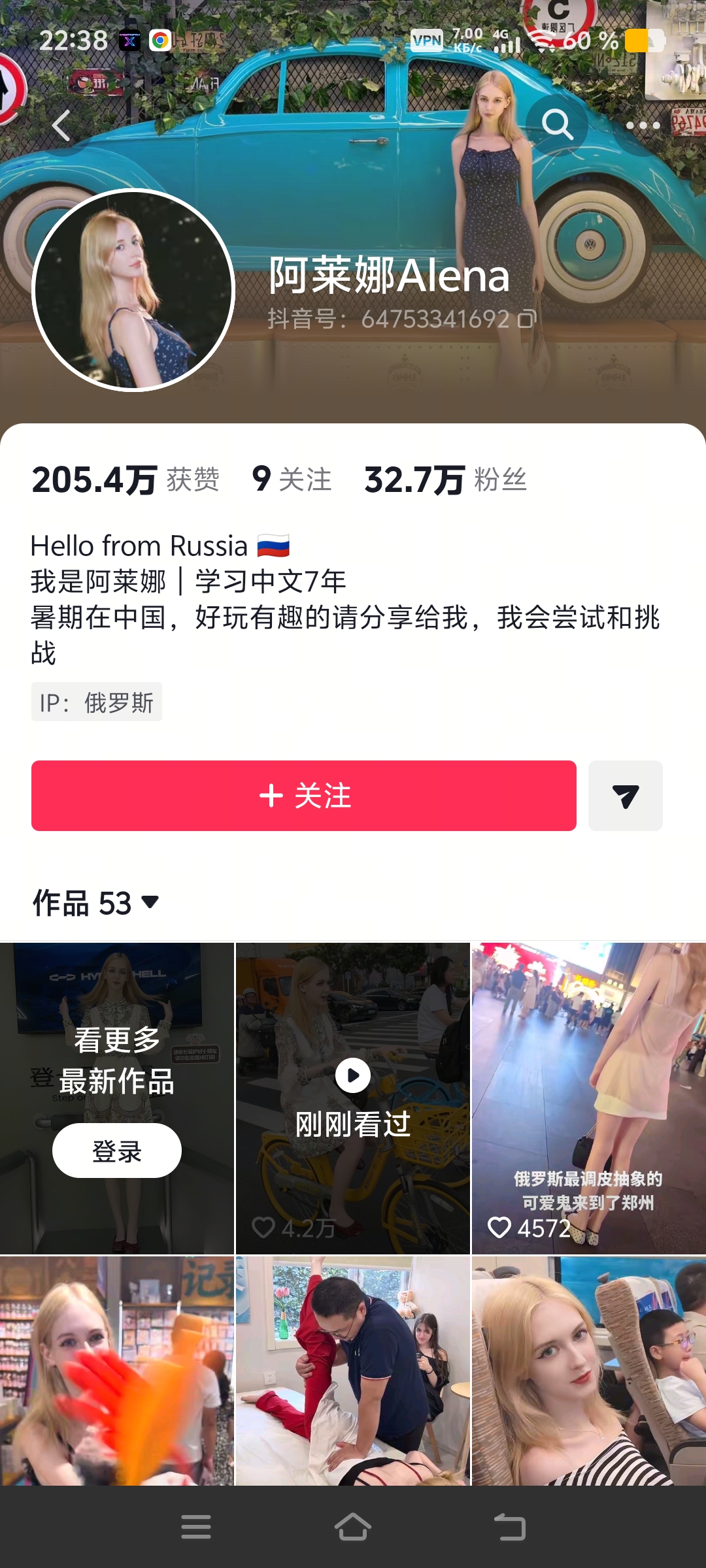706x1568 pixels.
Task: Open the train seat selfie video
Action: coord(589,1371)
